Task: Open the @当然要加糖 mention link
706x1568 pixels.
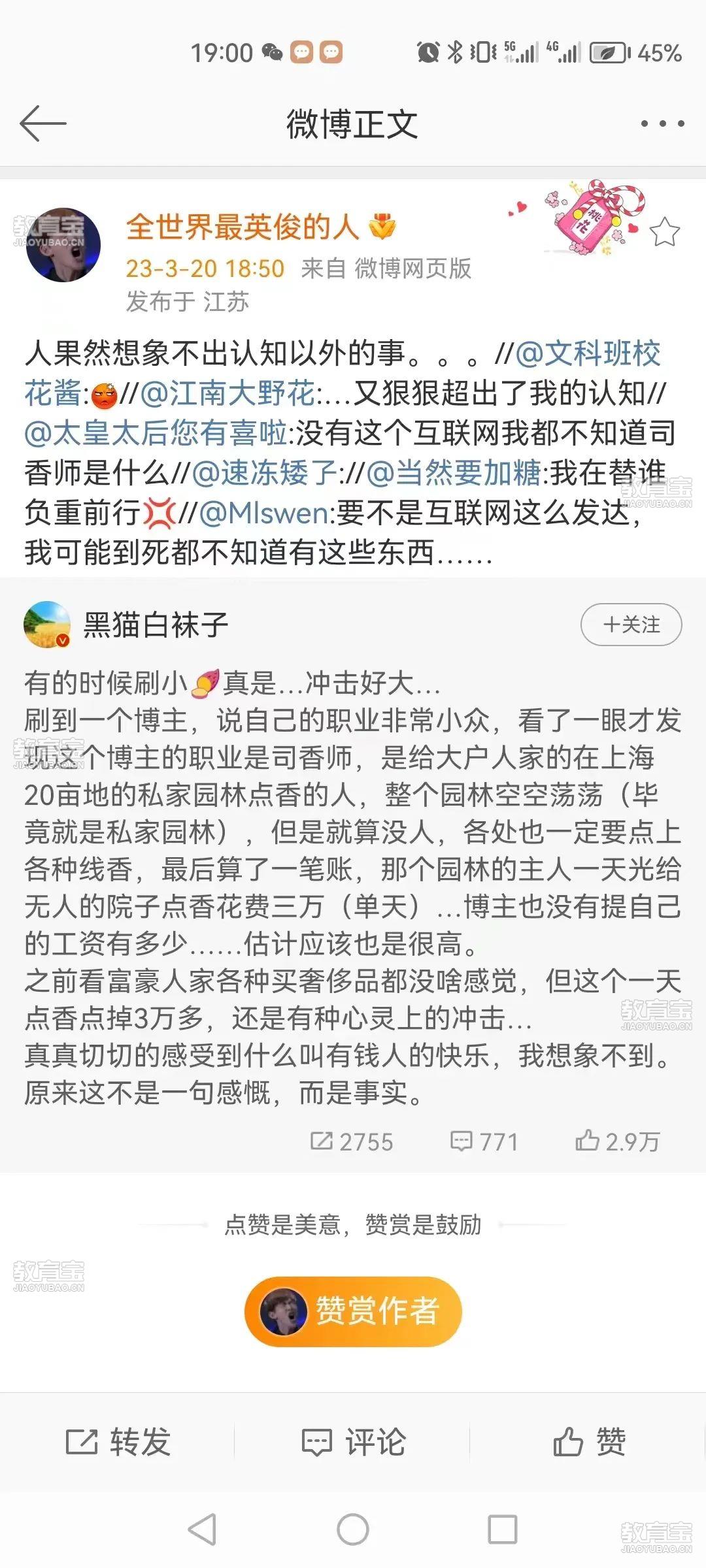Action: tap(453, 473)
